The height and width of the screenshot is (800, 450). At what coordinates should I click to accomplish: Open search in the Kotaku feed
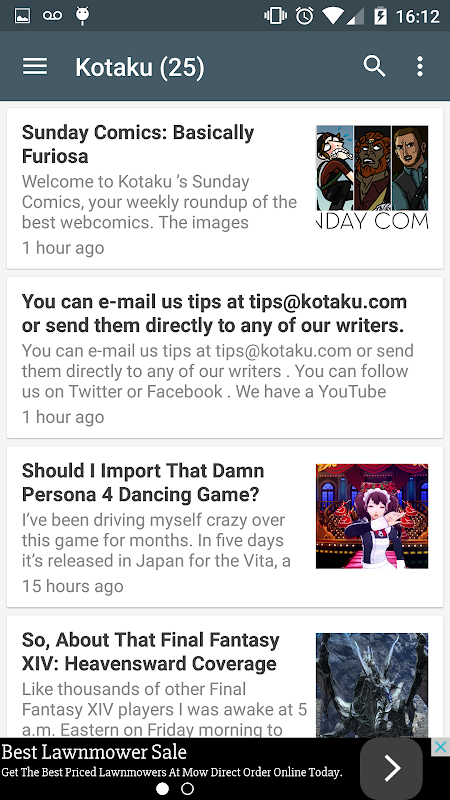[374, 67]
